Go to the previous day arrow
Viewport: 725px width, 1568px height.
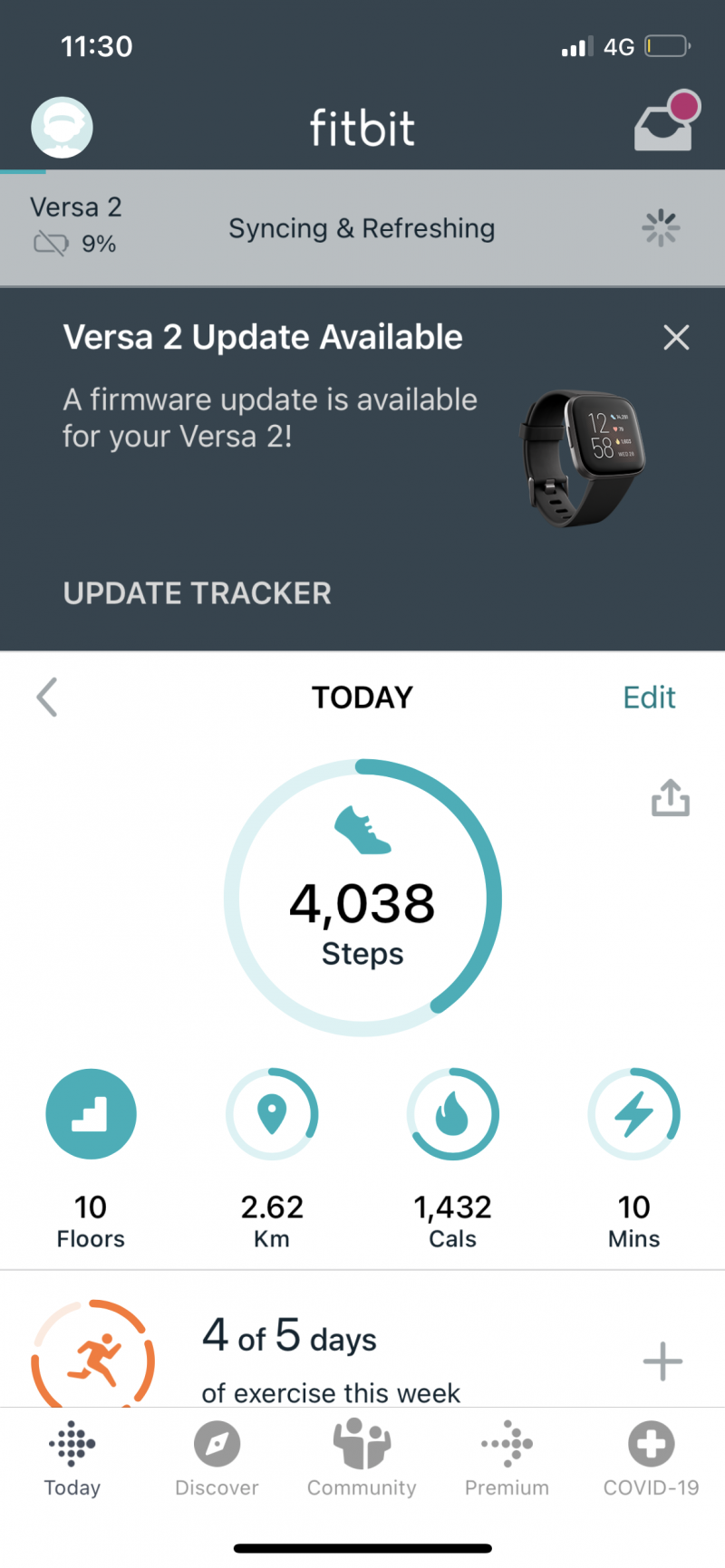[47, 697]
